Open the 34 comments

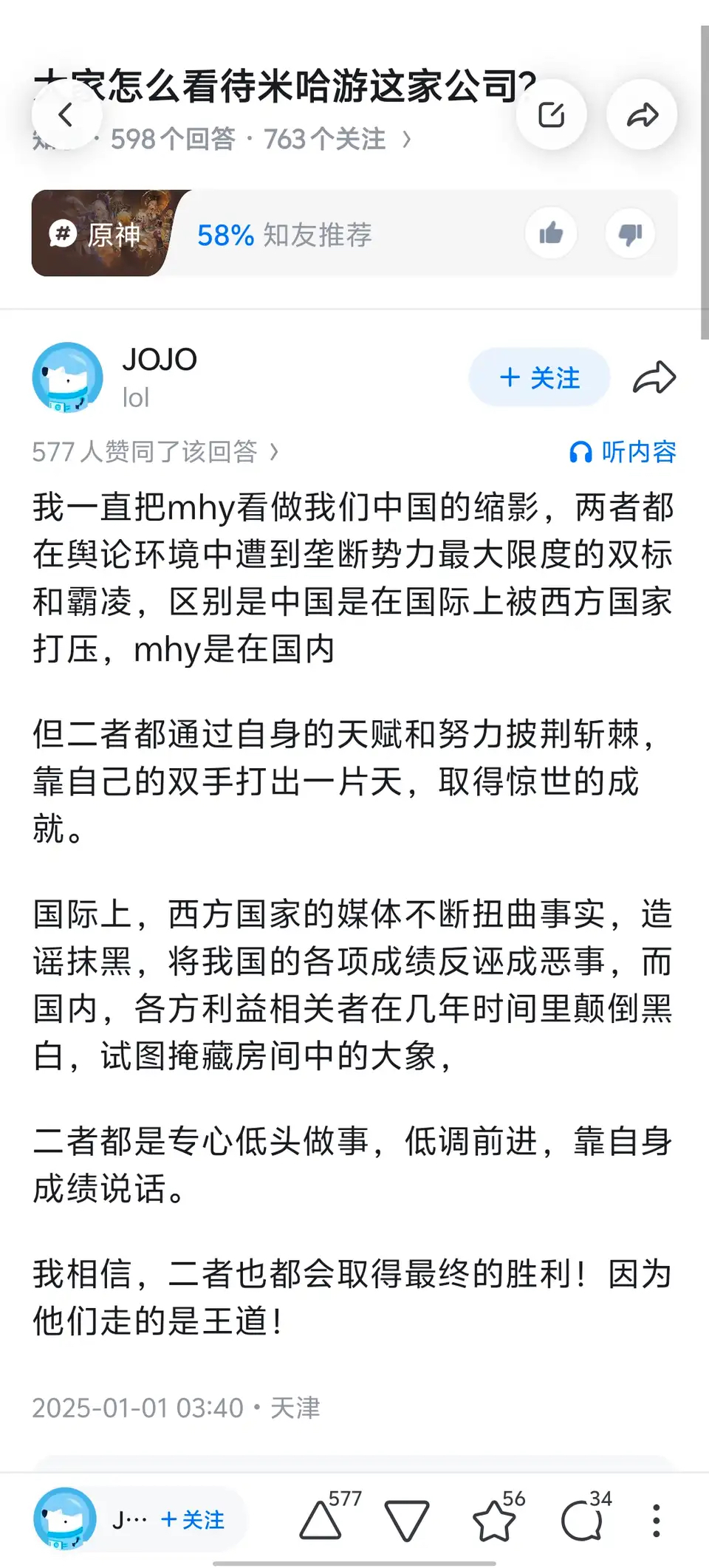pyautogui.click(x=582, y=1519)
